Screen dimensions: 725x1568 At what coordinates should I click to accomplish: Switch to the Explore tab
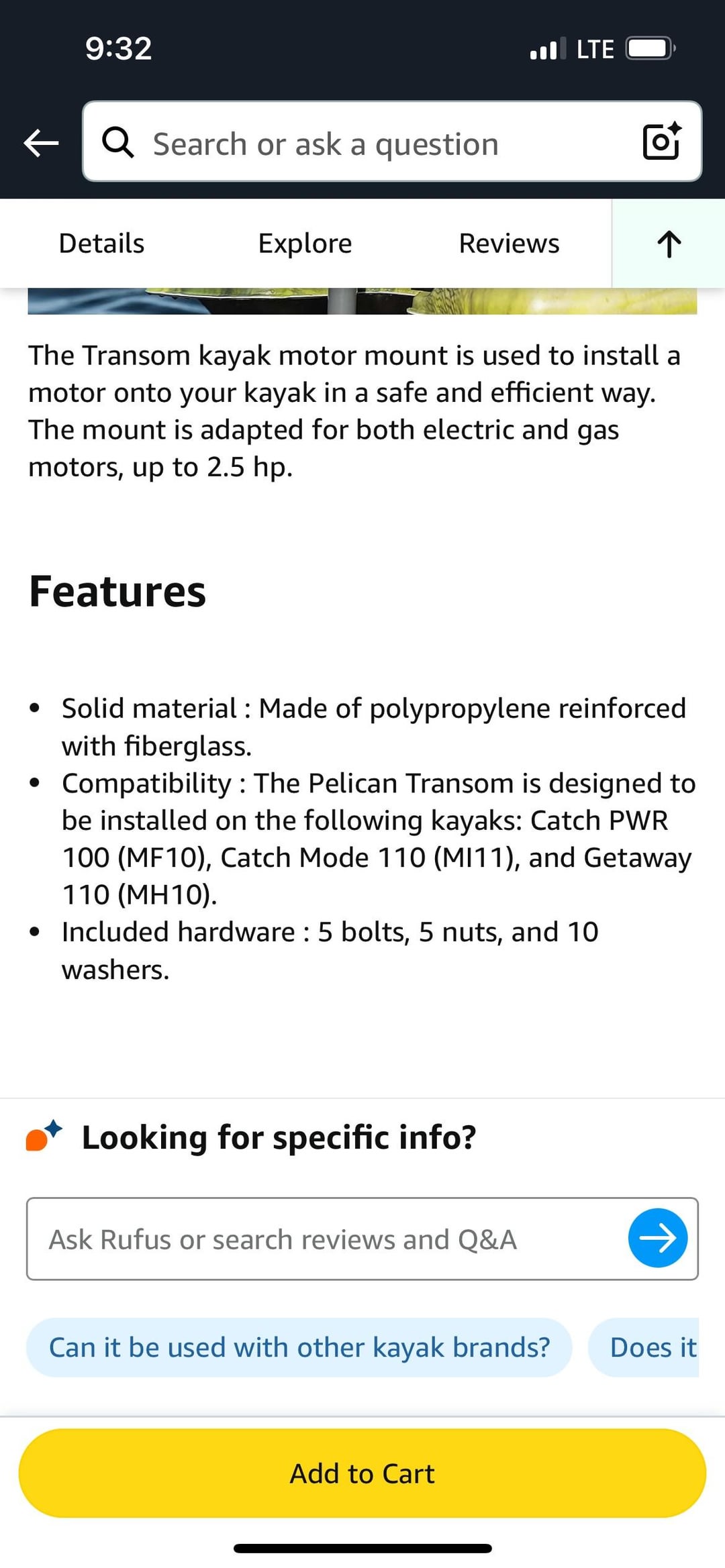tap(305, 244)
